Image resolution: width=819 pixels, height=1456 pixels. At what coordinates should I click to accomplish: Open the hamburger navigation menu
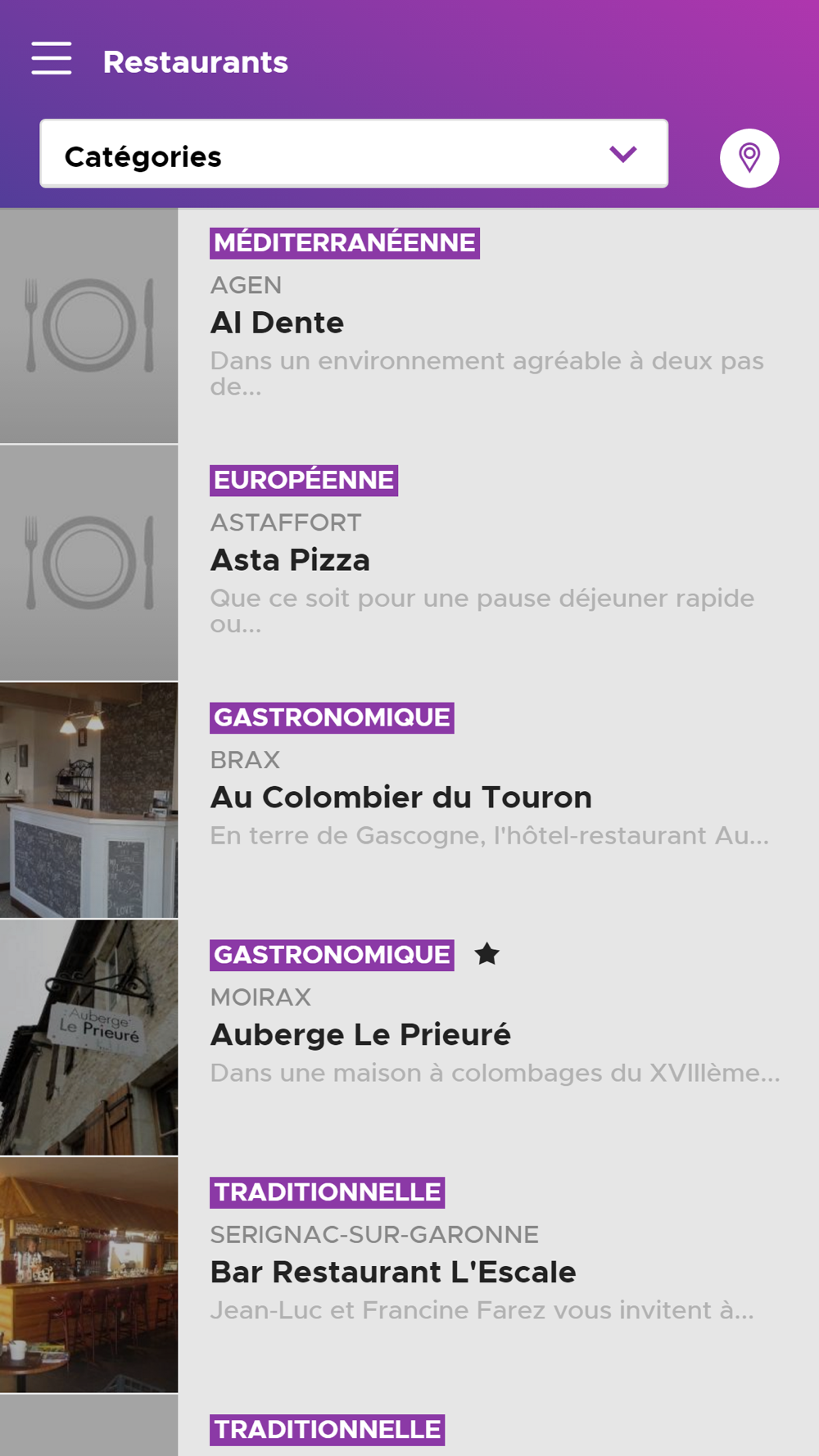pyautogui.click(x=52, y=59)
